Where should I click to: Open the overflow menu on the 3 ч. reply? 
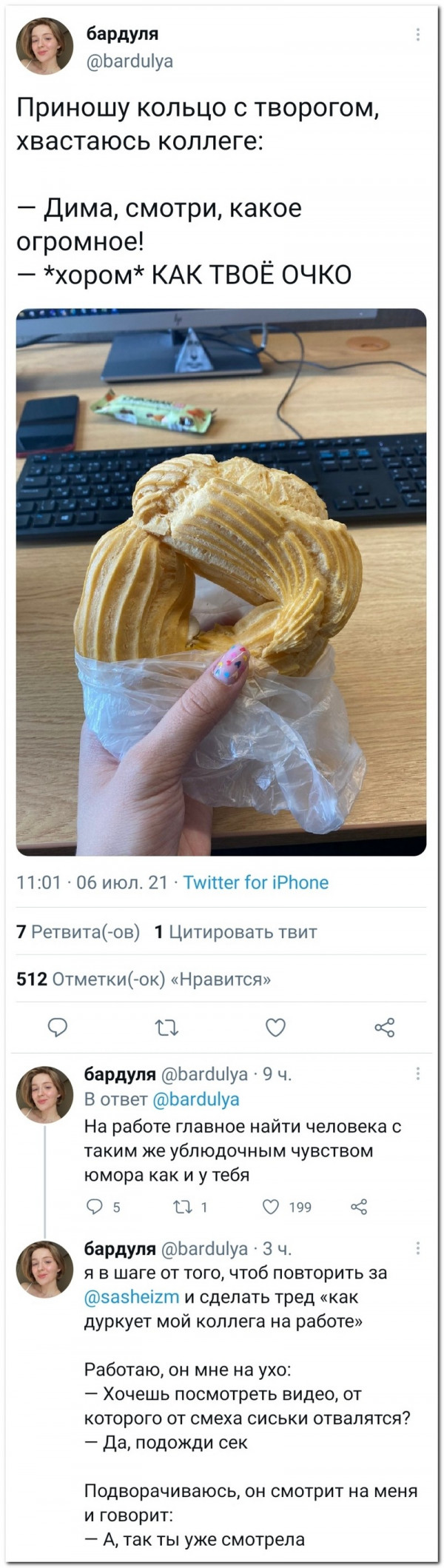point(418,1249)
